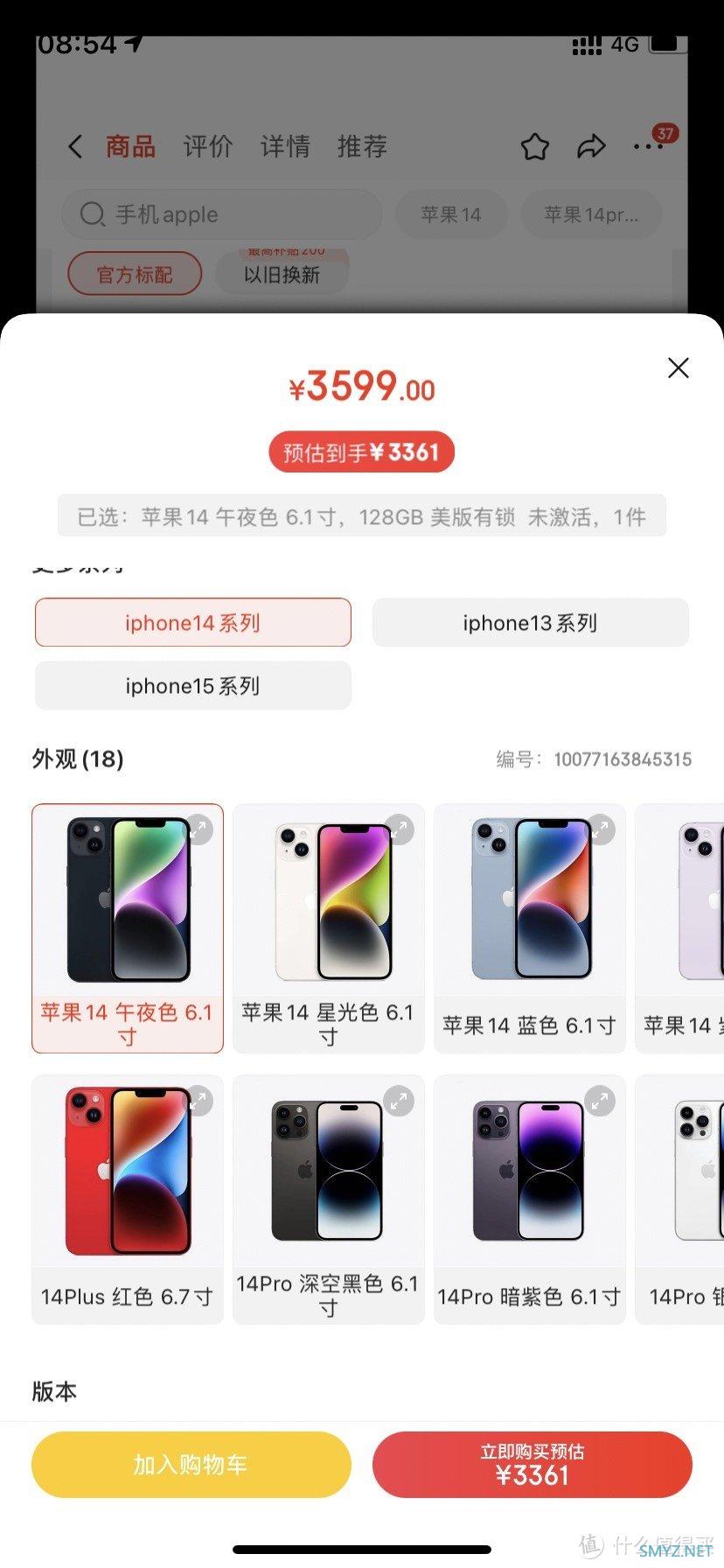Select the iphone13系列 option
The width and height of the screenshot is (724, 1568).
530,623
